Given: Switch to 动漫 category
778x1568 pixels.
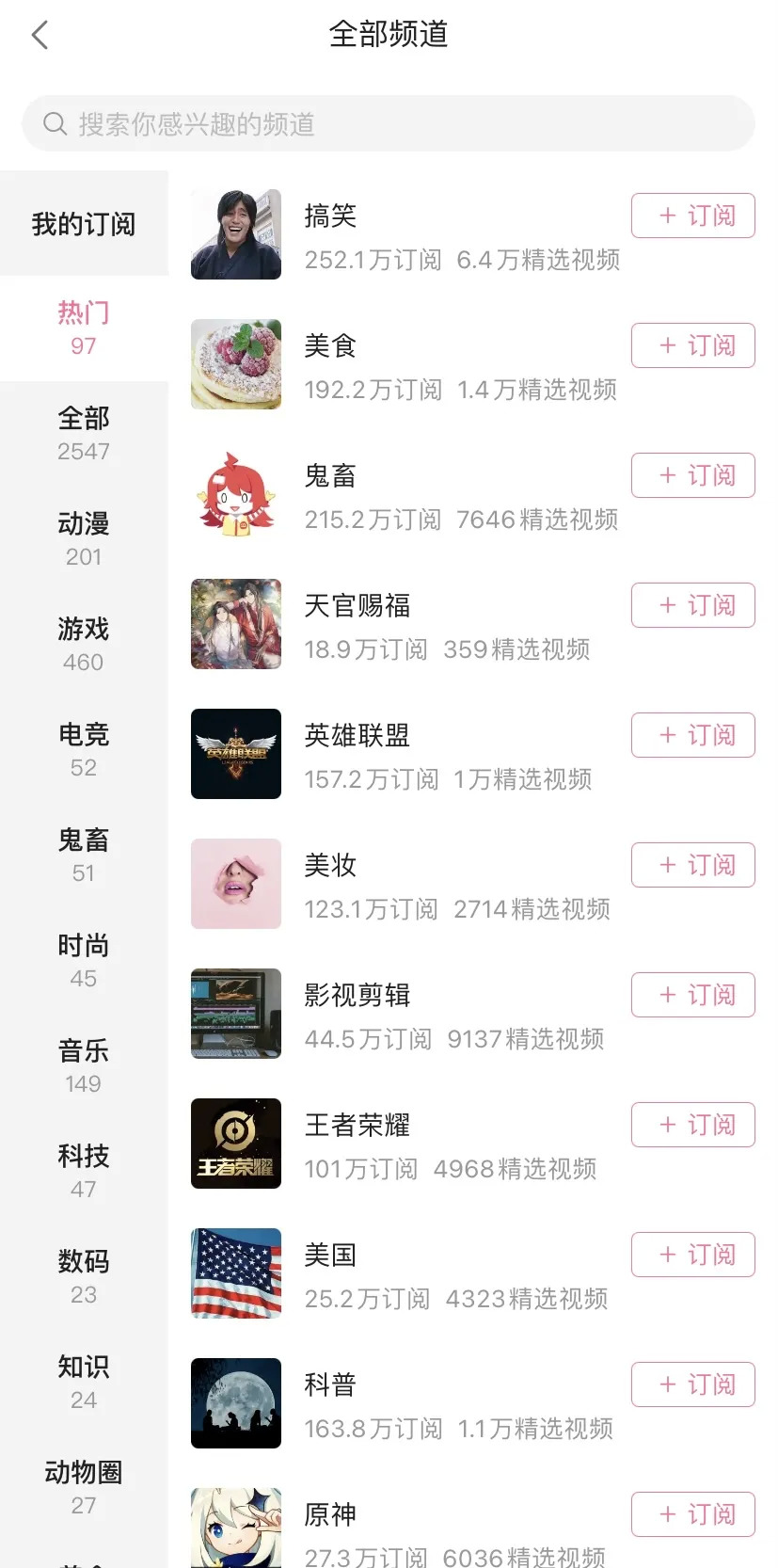Looking at the screenshot, I should click(84, 538).
